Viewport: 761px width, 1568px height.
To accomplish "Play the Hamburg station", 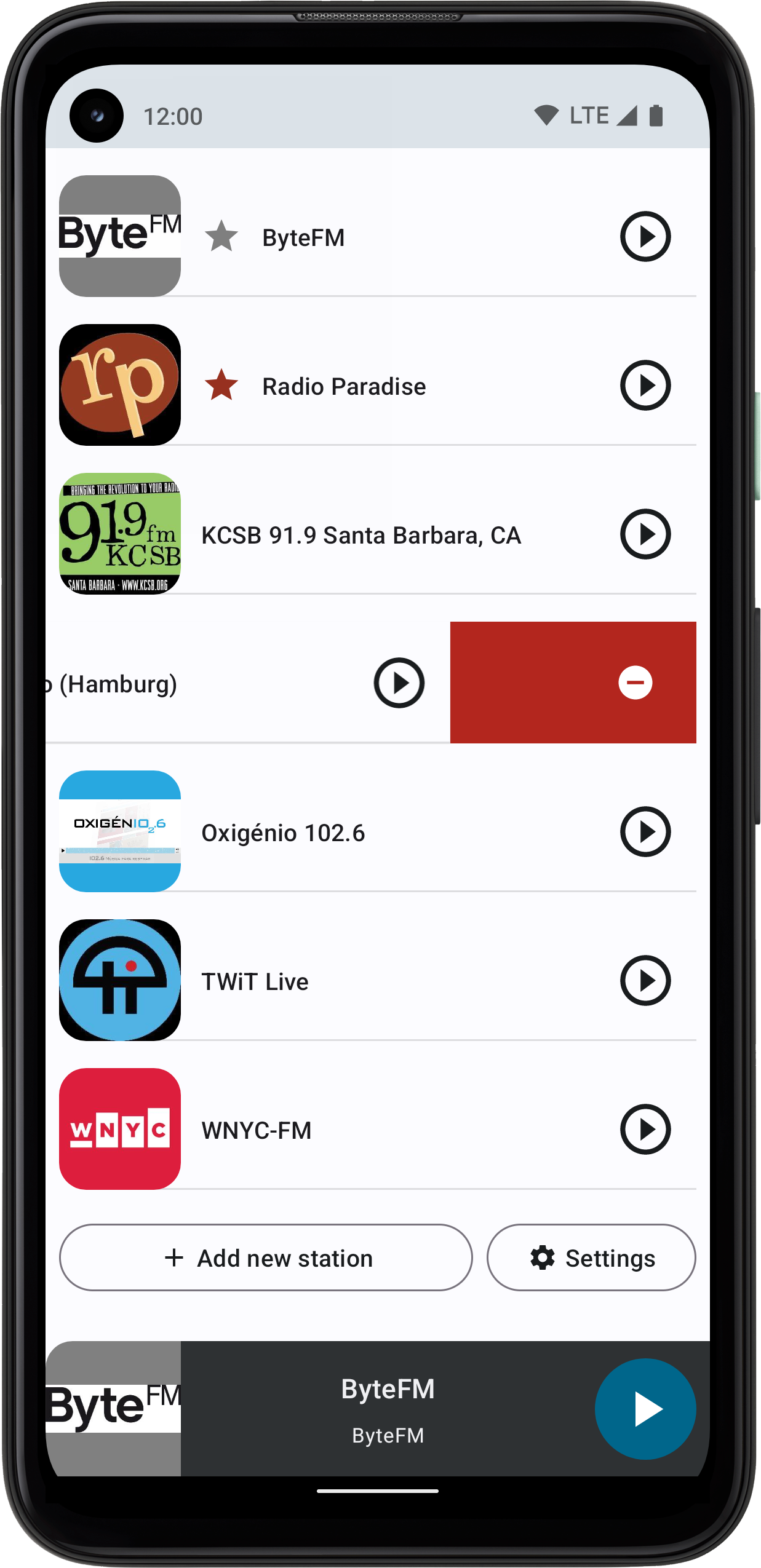I will click(x=399, y=683).
